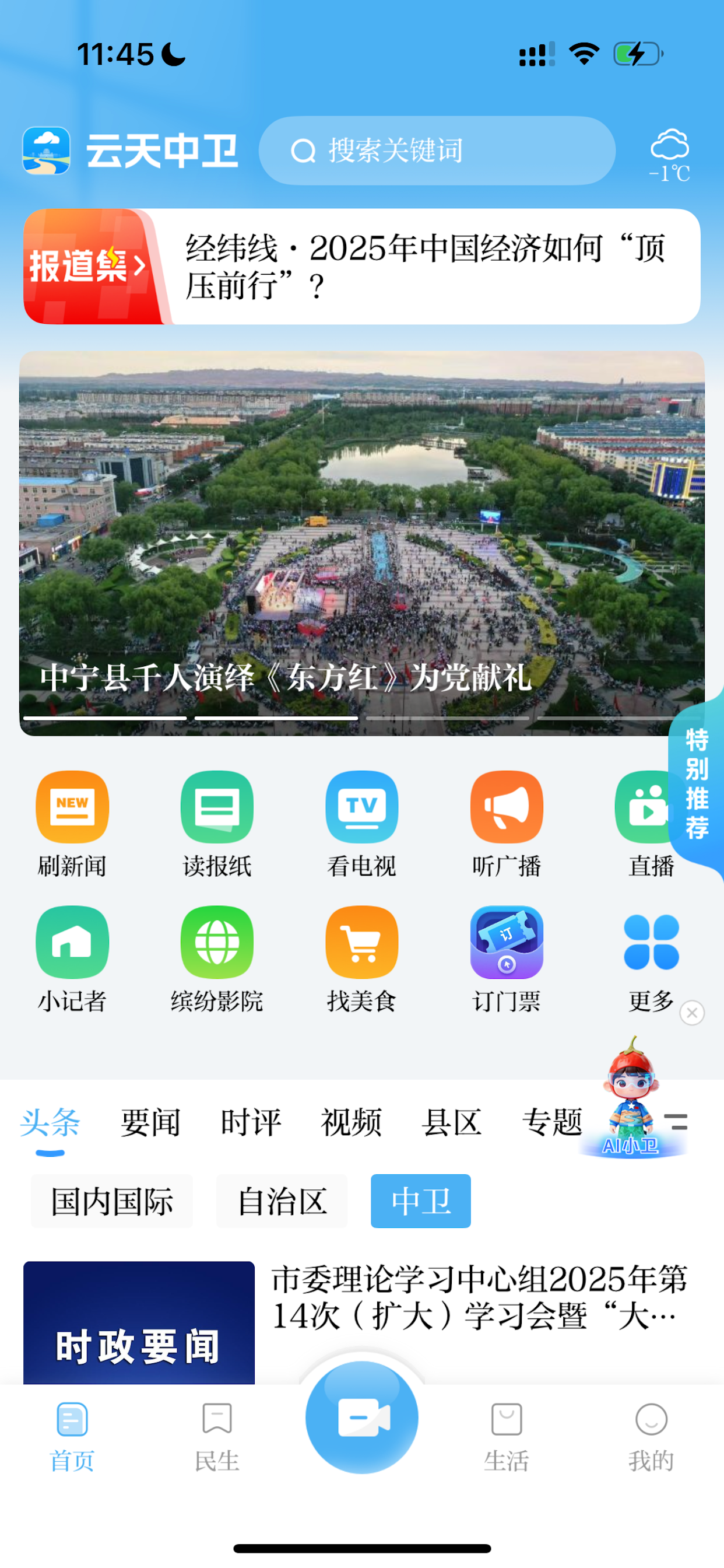Select the 自治区 filter
The height and width of the screenshot is (1568, 724).
click(x=282, y=1201)
